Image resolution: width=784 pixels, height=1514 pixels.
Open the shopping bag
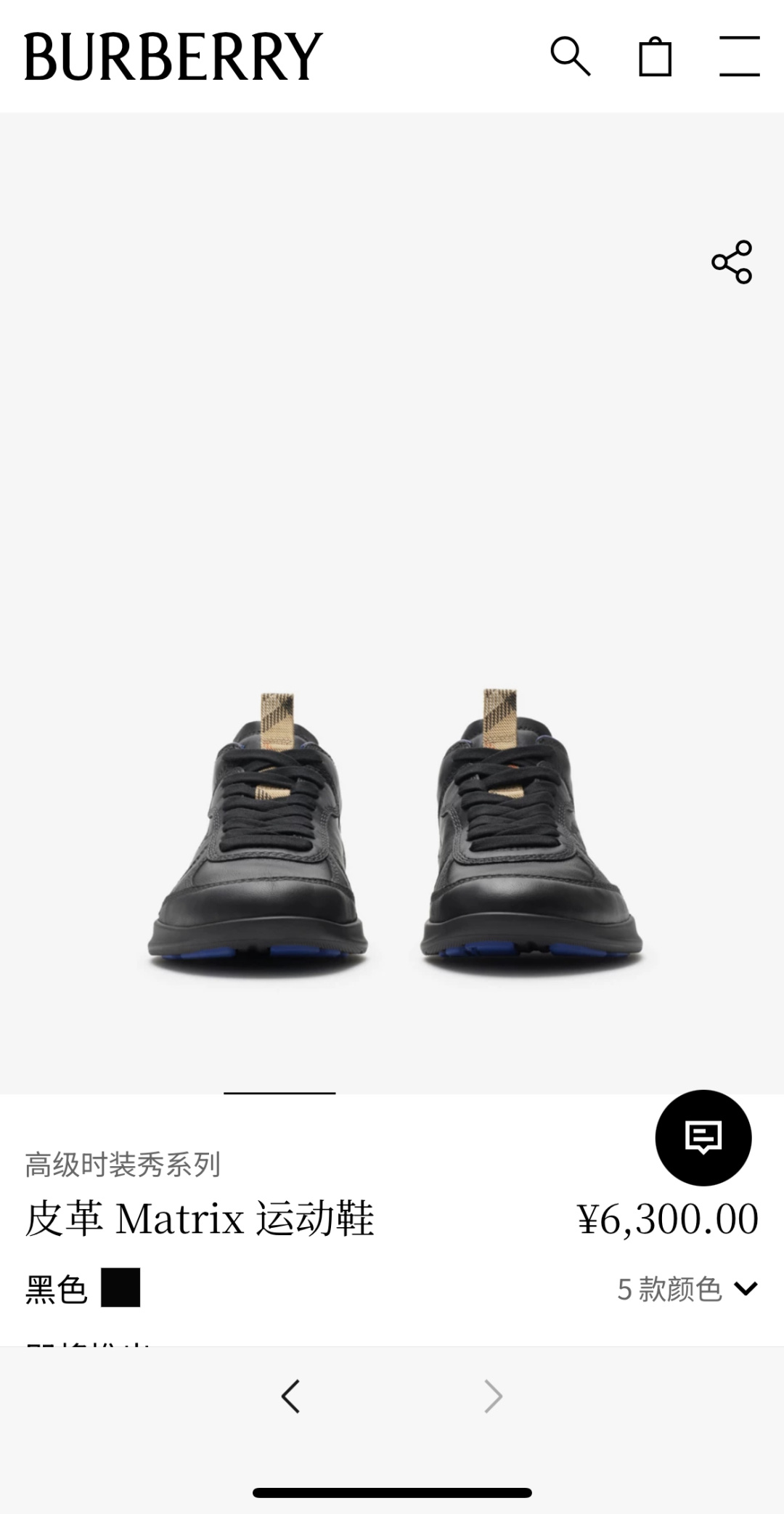point(655,56)
